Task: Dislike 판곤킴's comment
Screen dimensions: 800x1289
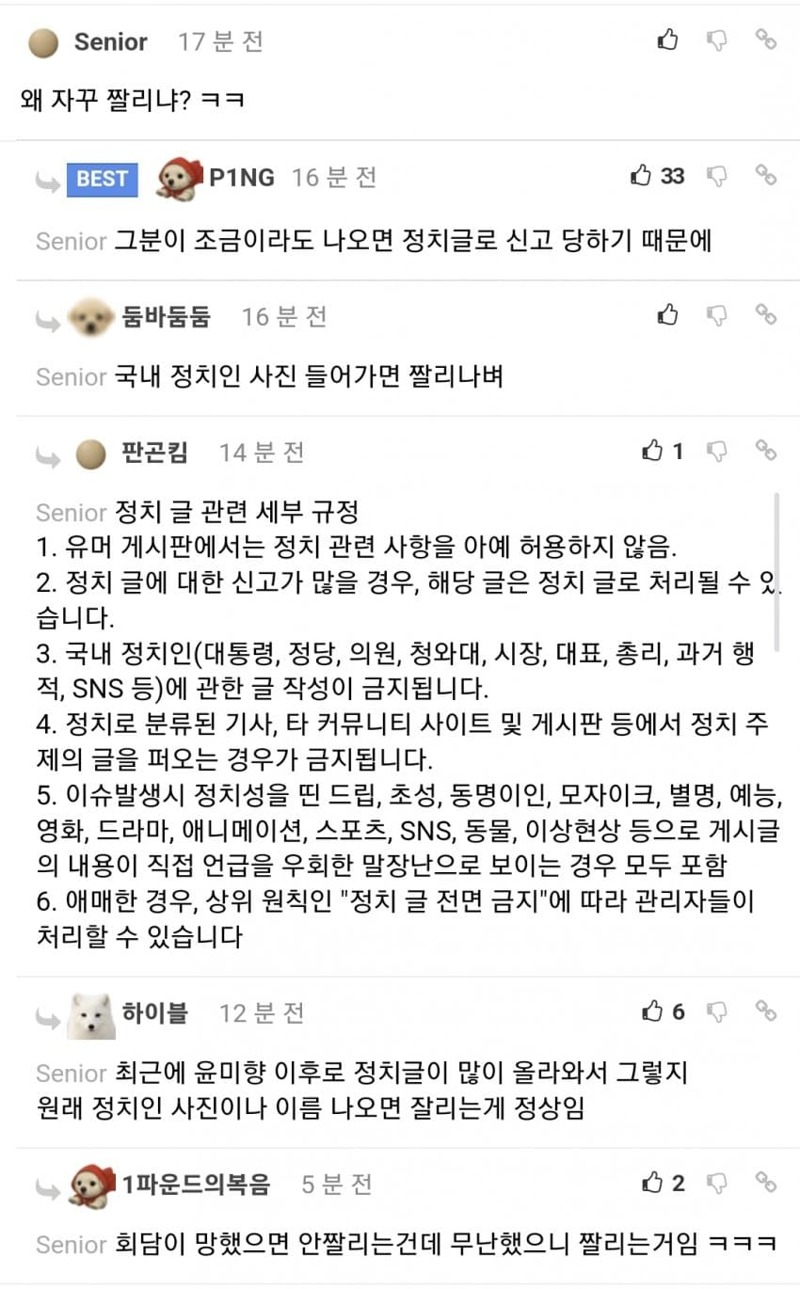Action: coord(717,451)
